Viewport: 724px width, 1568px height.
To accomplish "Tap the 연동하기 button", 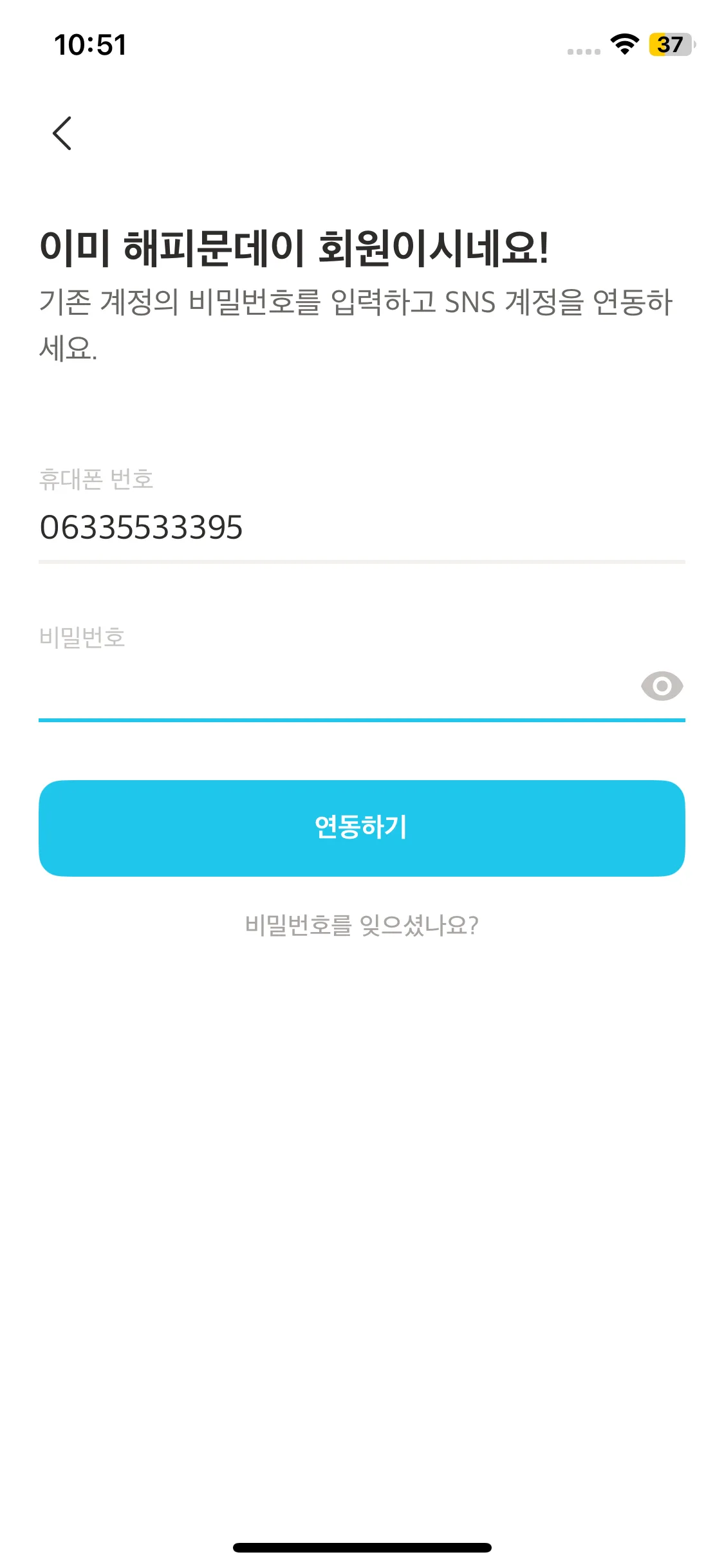I will pyautogui.click(x=362, y=828).
